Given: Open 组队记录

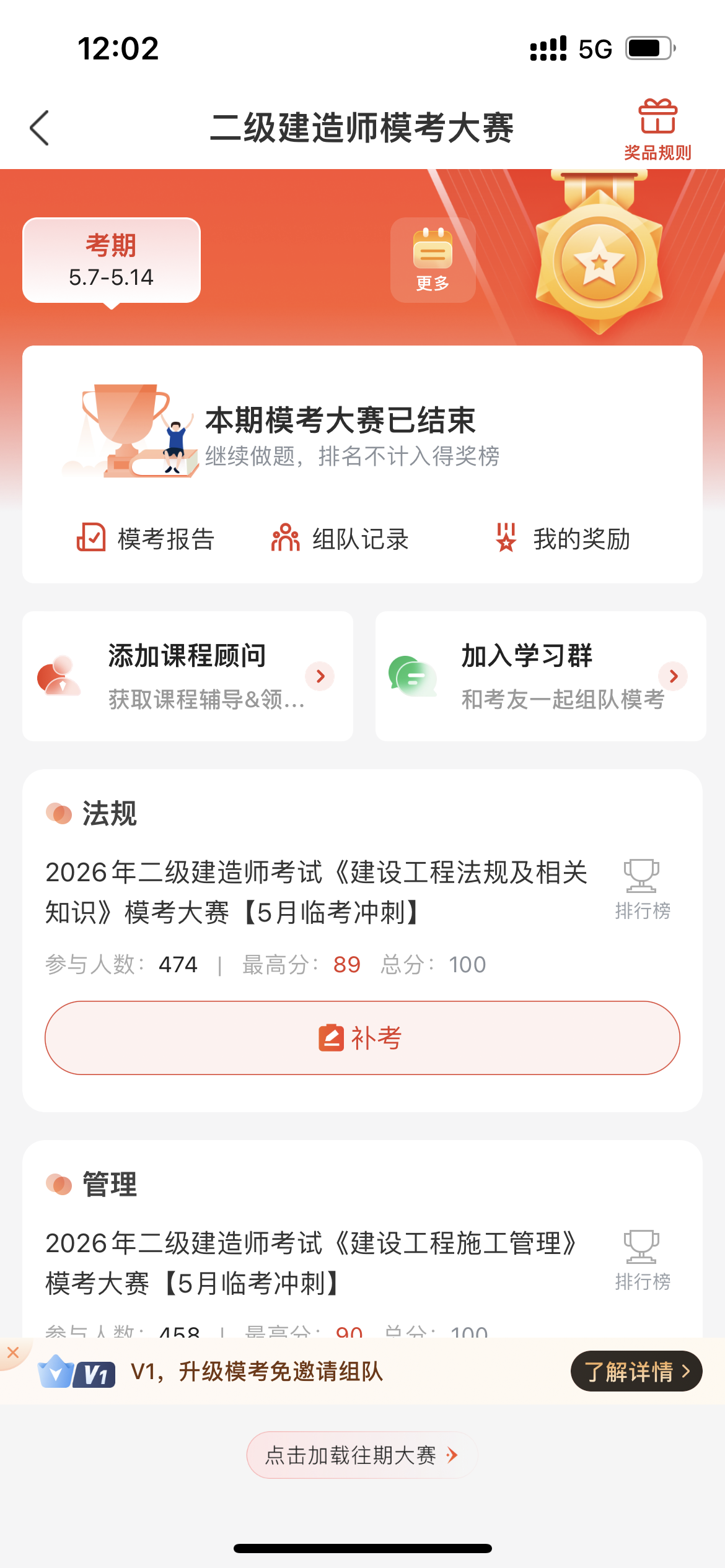Looking at the screenshot, I should click(340, 538).
